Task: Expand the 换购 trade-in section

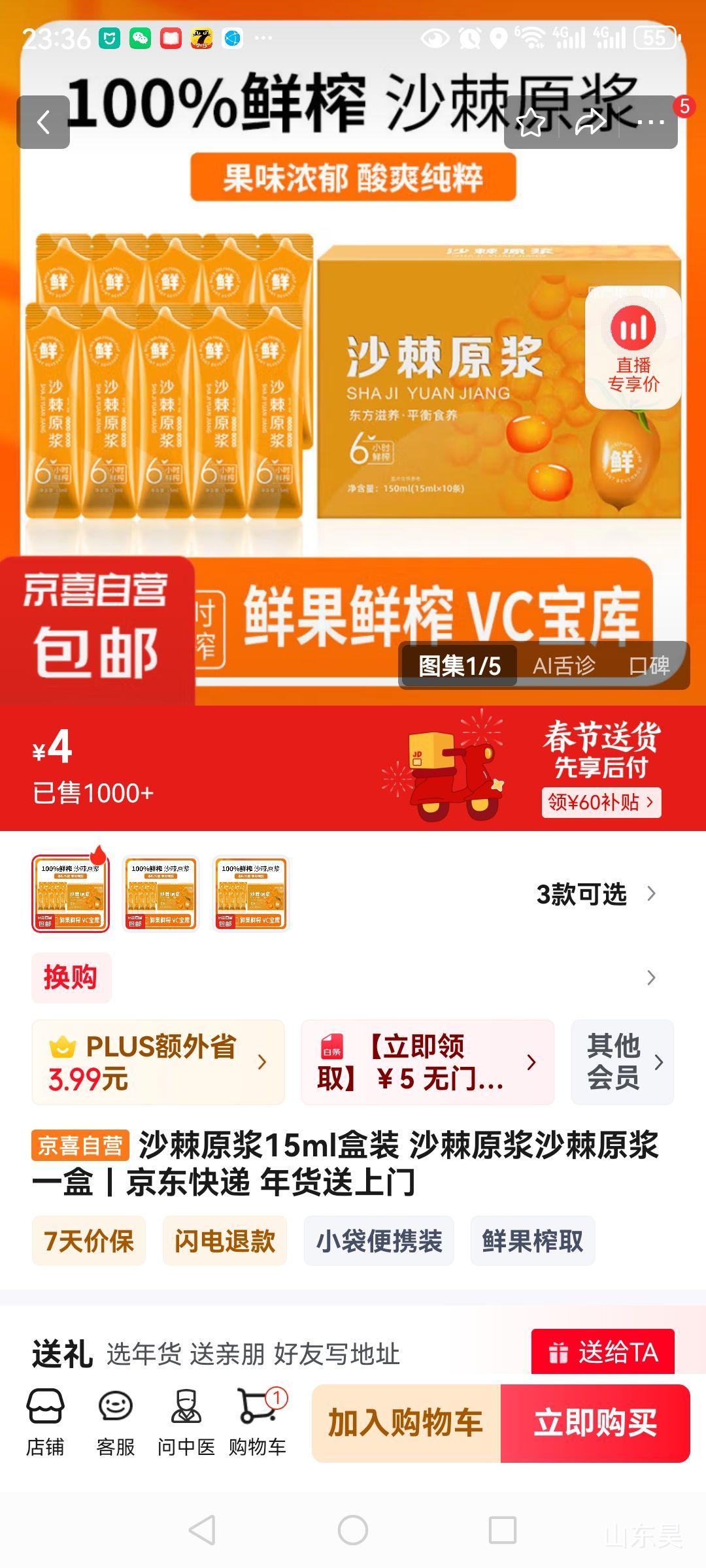Action: (x=353, y=978)
